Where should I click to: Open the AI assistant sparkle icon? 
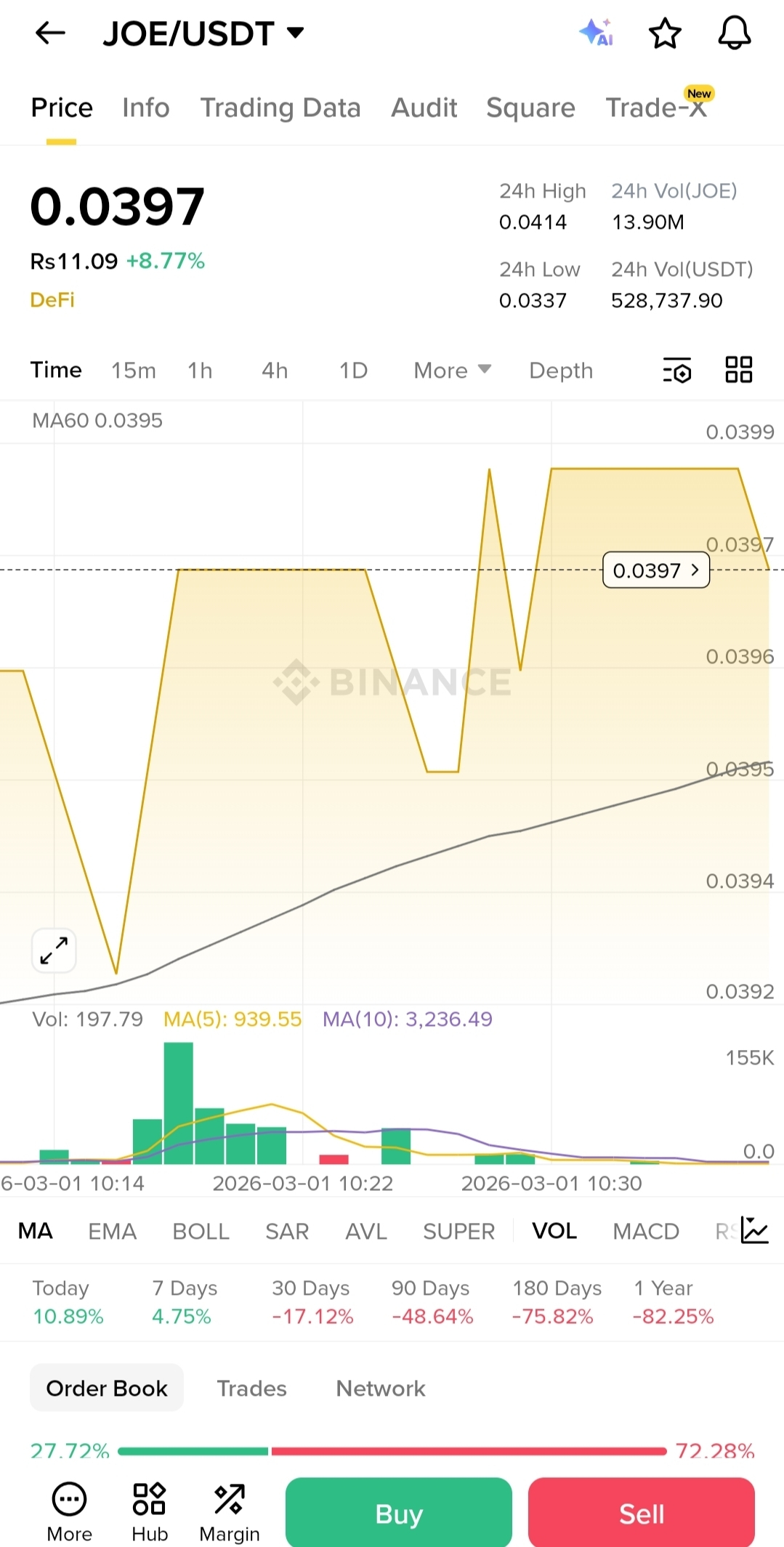[596, 33]
